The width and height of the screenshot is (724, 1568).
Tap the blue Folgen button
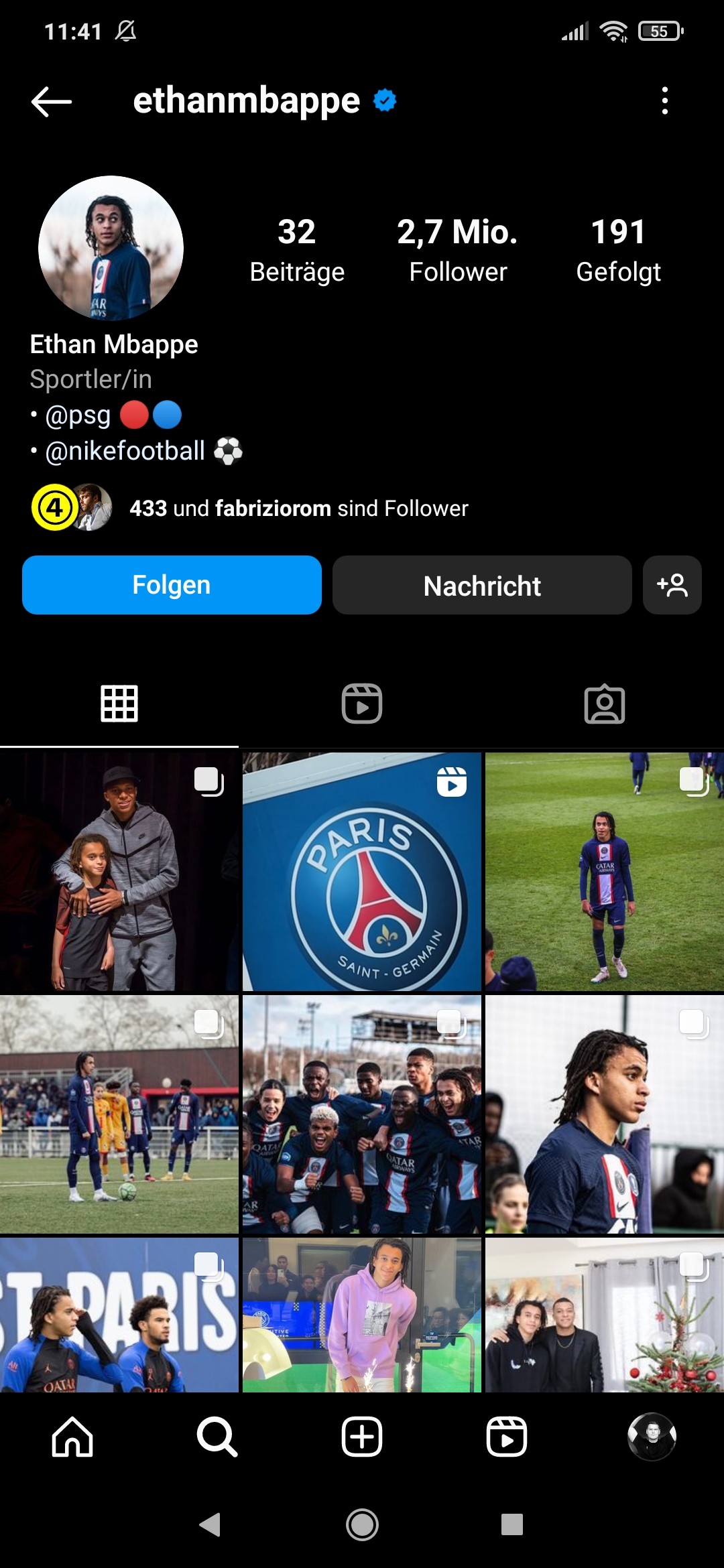tap(172, 585)
